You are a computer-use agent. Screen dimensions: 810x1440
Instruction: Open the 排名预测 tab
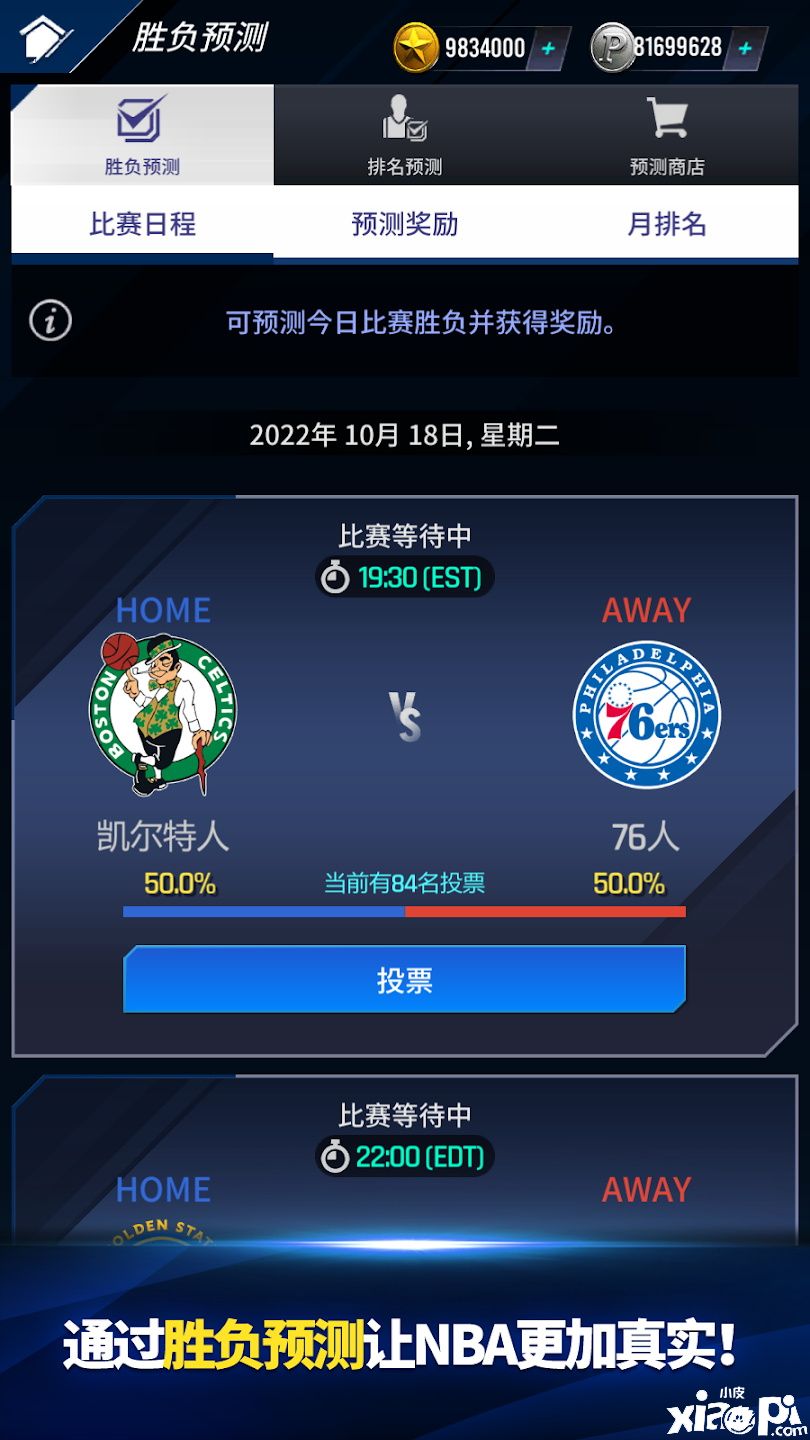click(x=404, y=136)
